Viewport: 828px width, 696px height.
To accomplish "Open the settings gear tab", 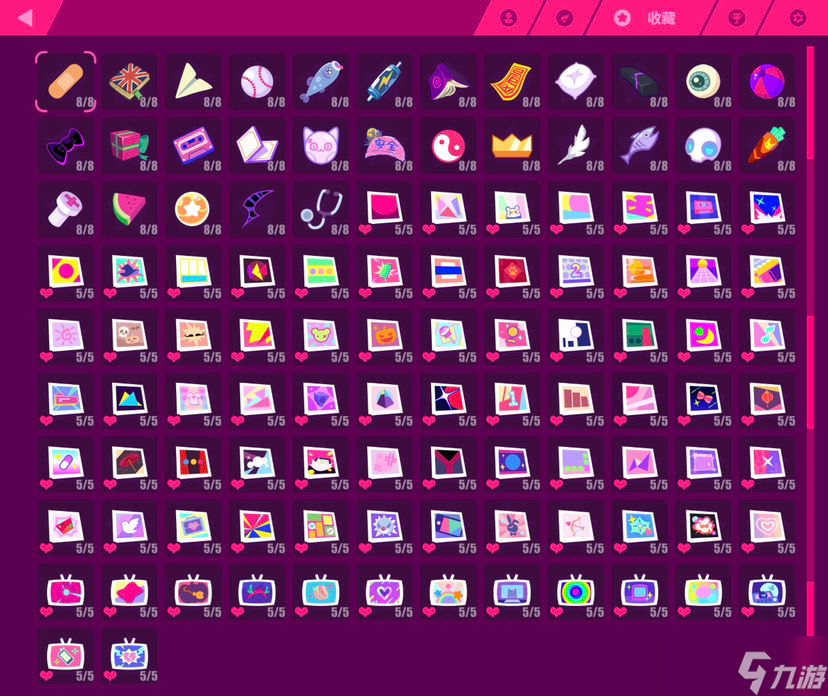I will click(x=797, y=18).
